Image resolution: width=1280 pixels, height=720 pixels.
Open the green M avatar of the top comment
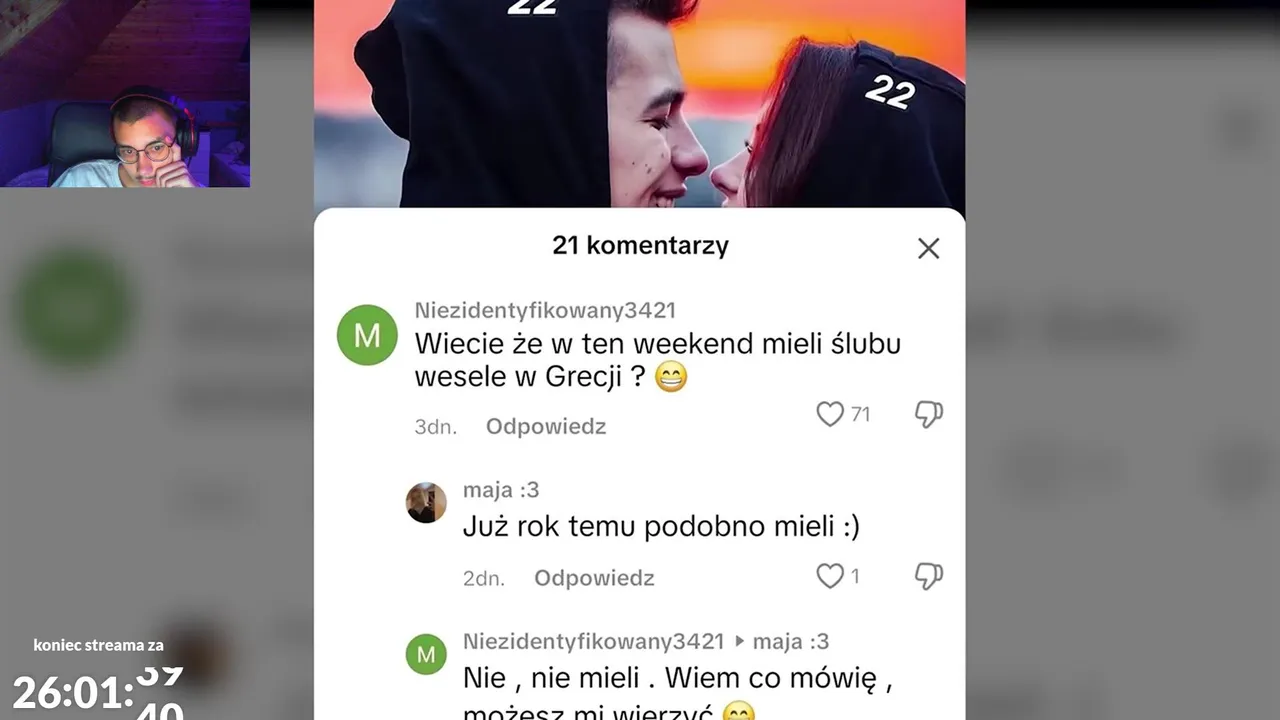(367, 335)
